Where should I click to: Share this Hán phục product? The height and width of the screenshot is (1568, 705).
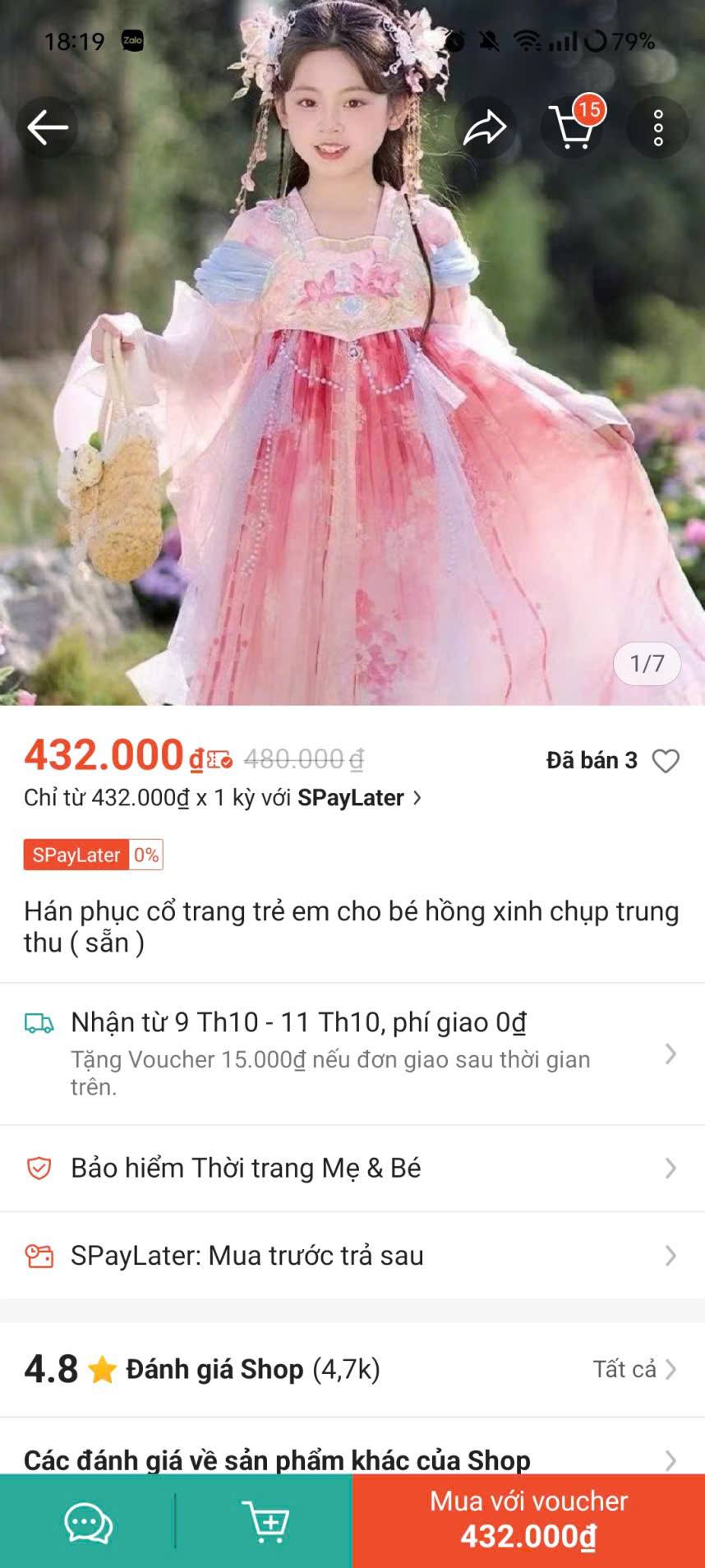click(485, 127)
